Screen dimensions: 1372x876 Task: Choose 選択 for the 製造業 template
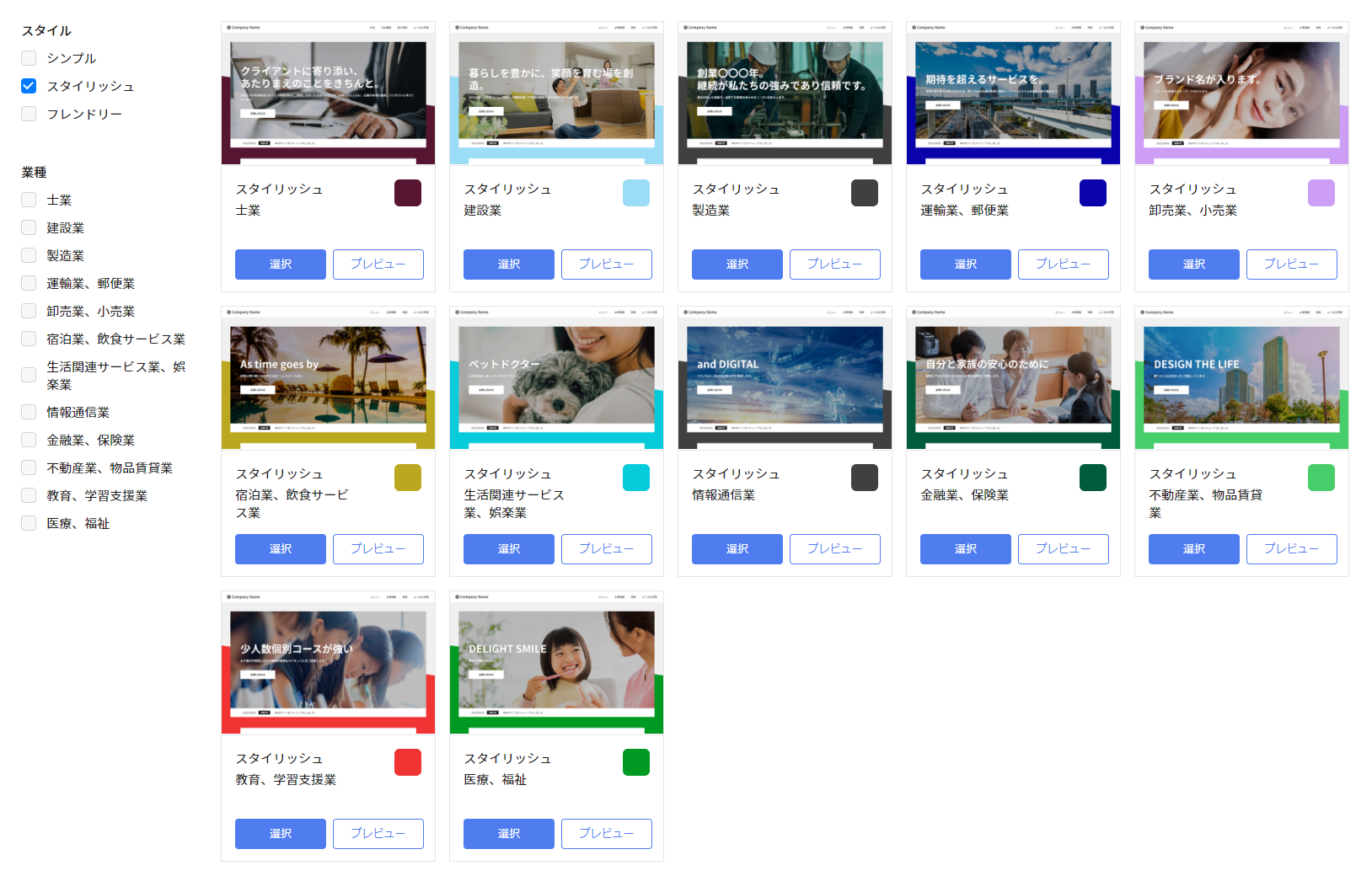click(x=737, y=264)
